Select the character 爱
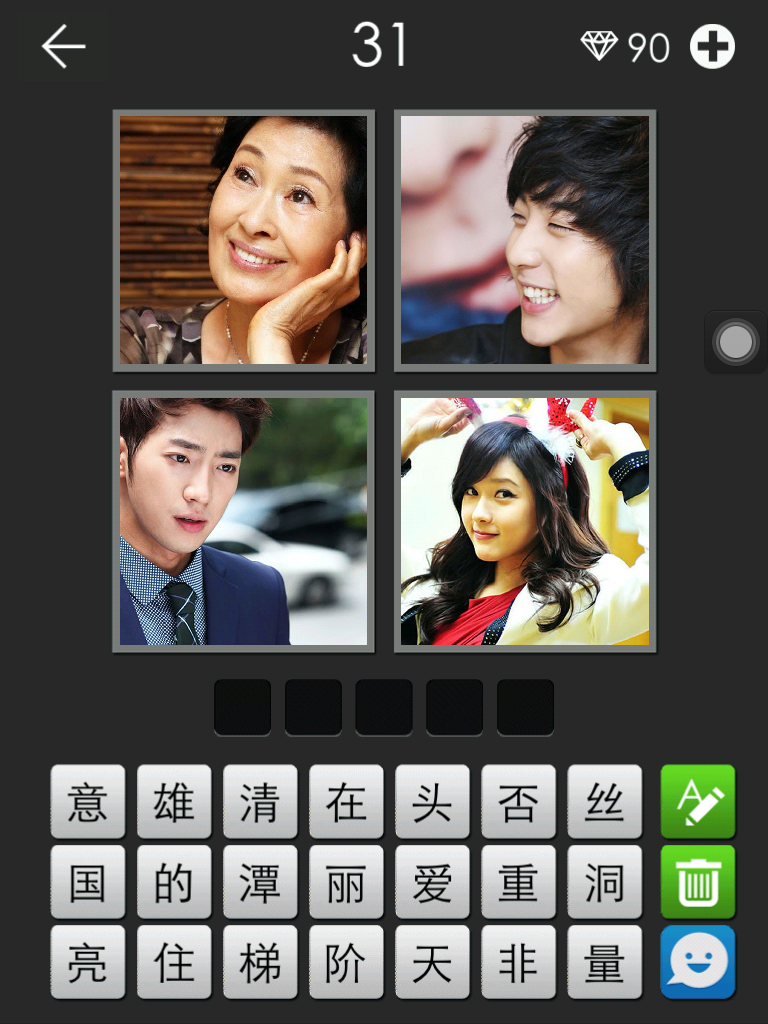This screenshot has width=768, height=1024. [432, 882]
